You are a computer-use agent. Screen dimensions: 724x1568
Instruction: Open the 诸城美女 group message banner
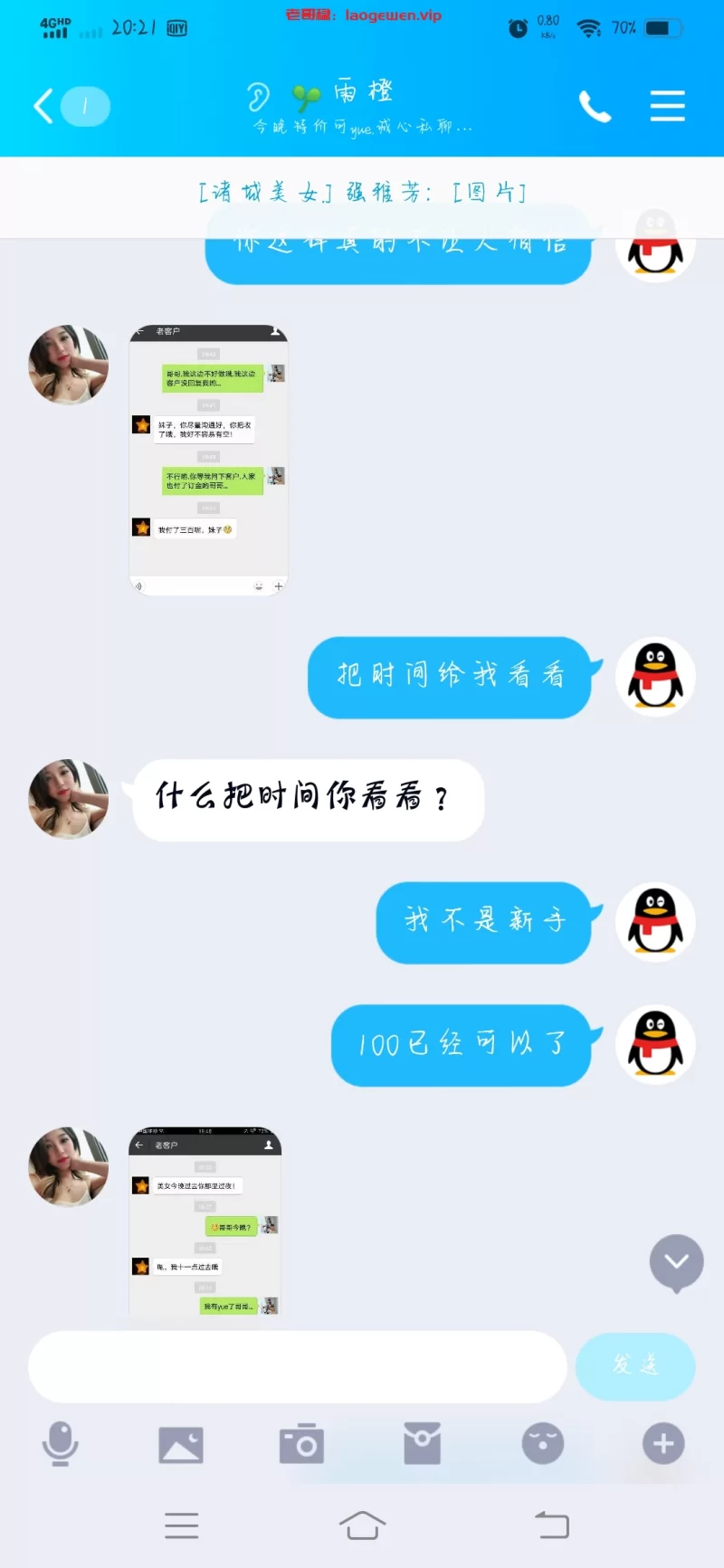(362, 192)
